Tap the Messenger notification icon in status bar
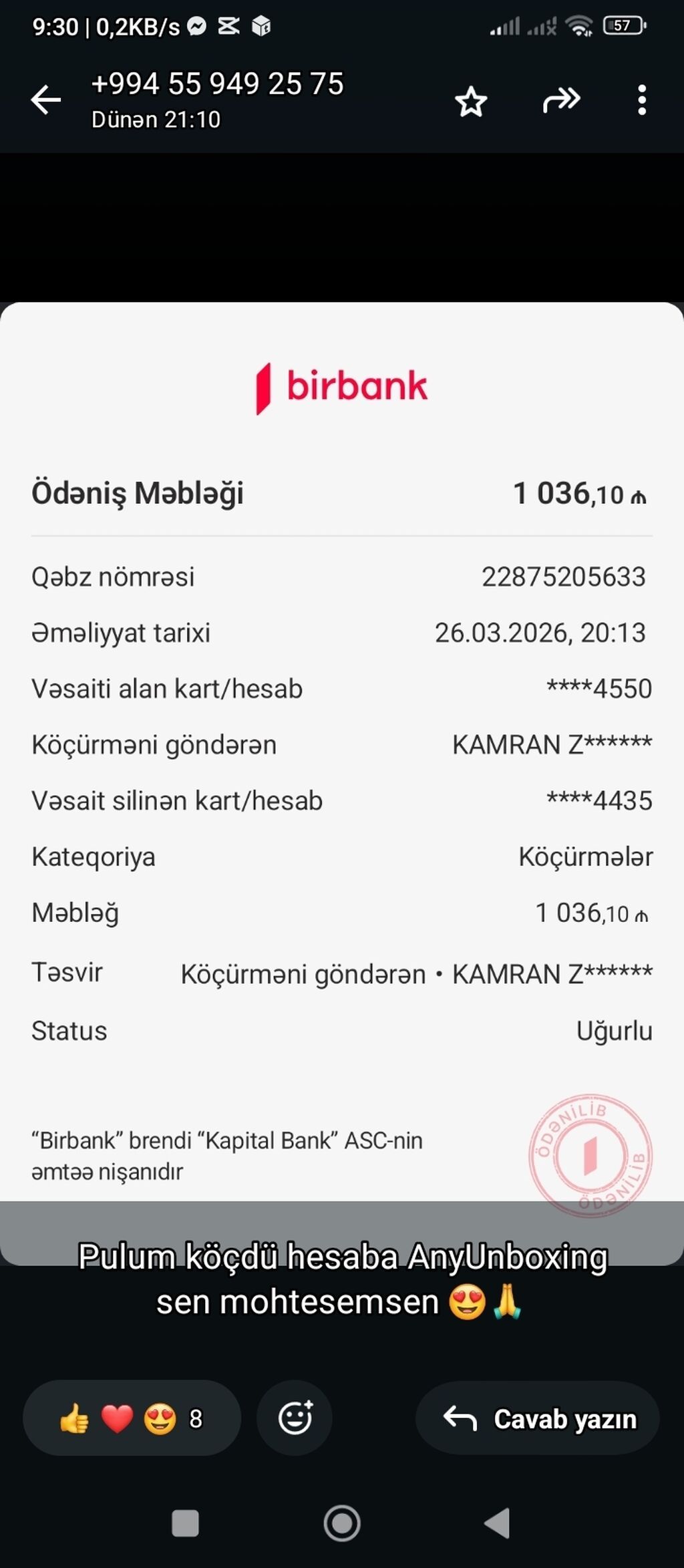 197,25
